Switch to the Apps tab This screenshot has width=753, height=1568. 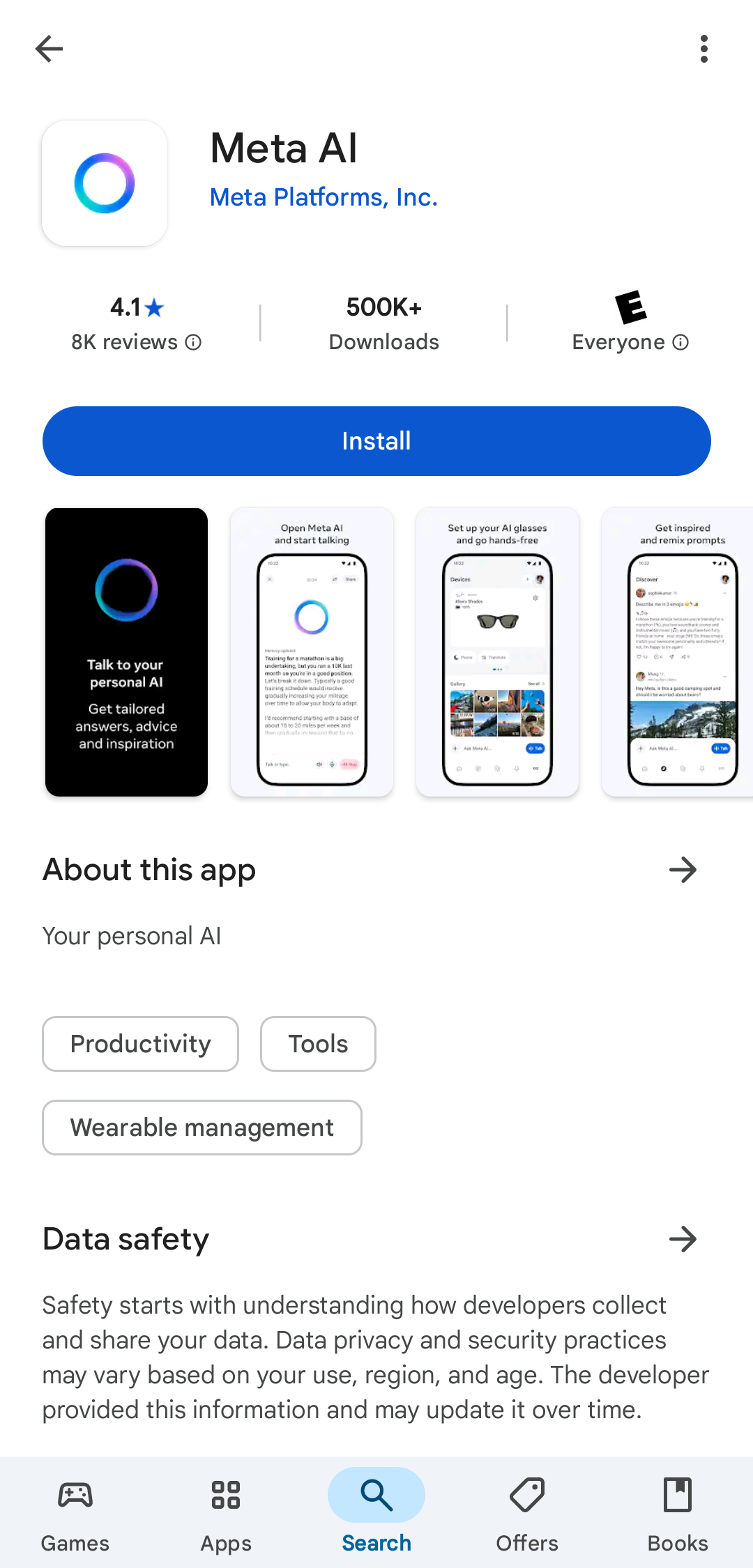click(x=226, y=1512)
